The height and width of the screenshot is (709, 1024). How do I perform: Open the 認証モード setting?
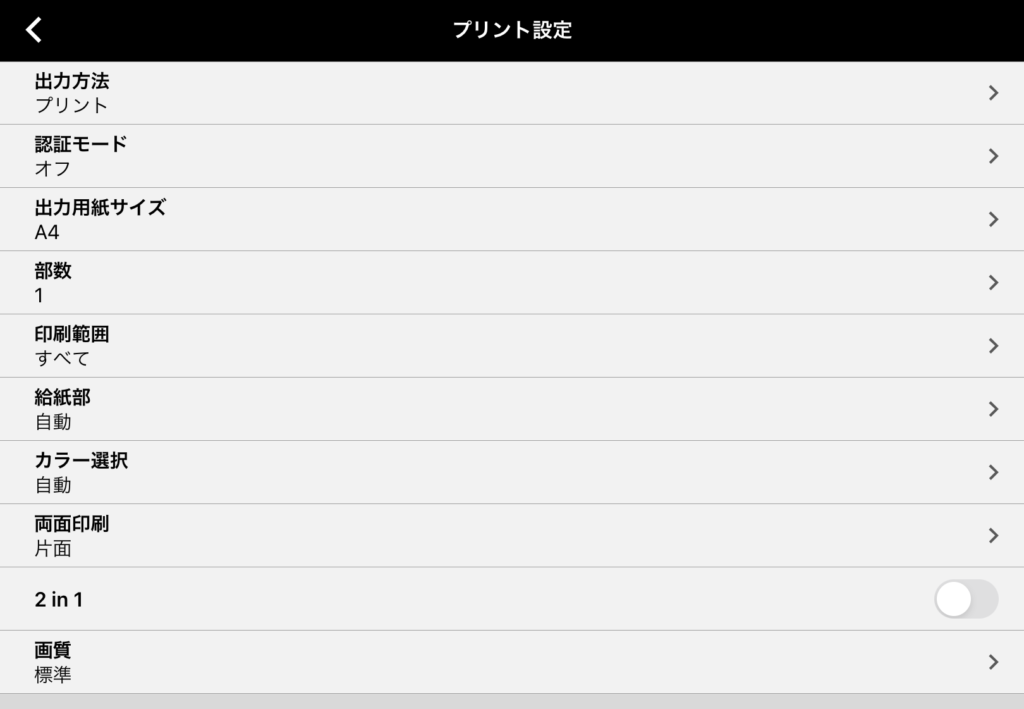[x=512, y=156]
